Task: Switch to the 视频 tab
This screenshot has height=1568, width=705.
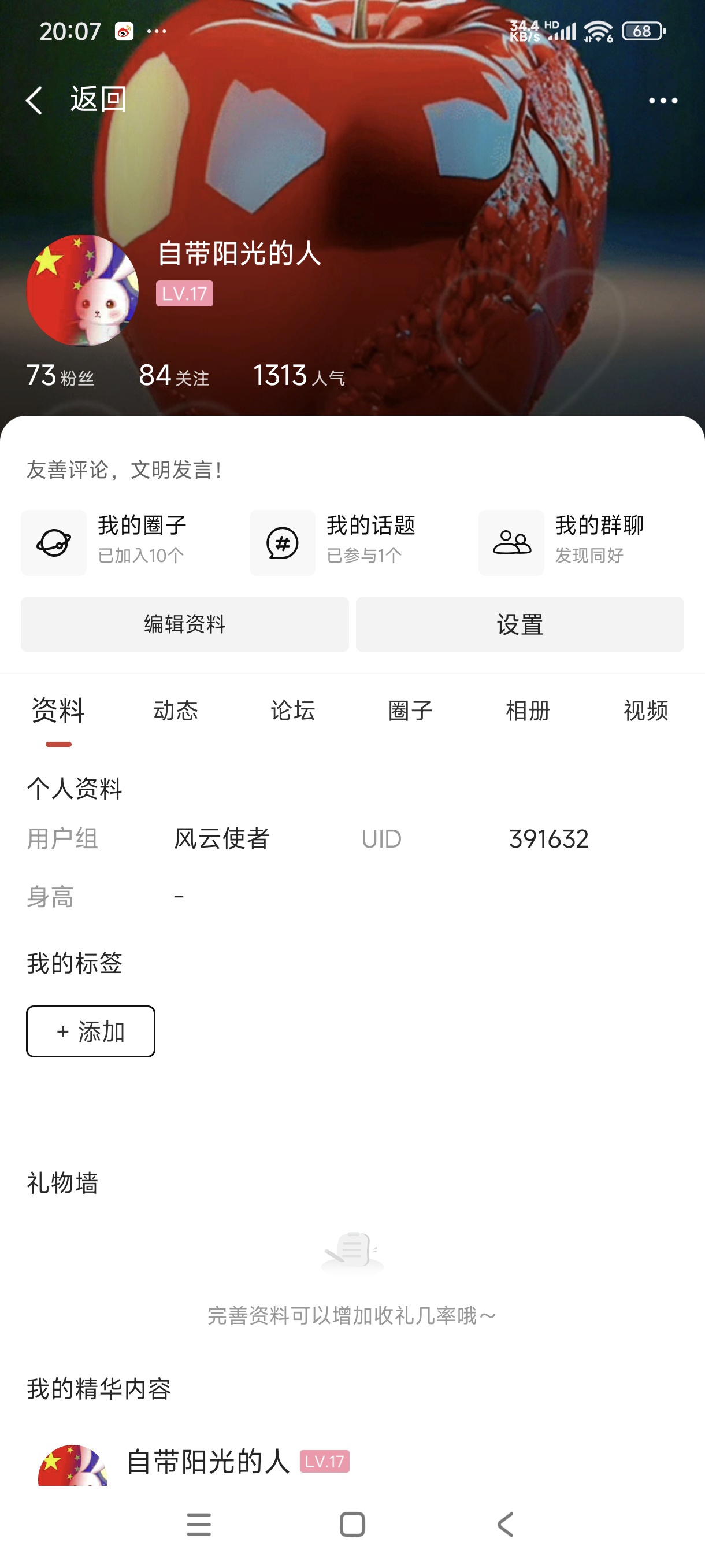Action: 646,711
